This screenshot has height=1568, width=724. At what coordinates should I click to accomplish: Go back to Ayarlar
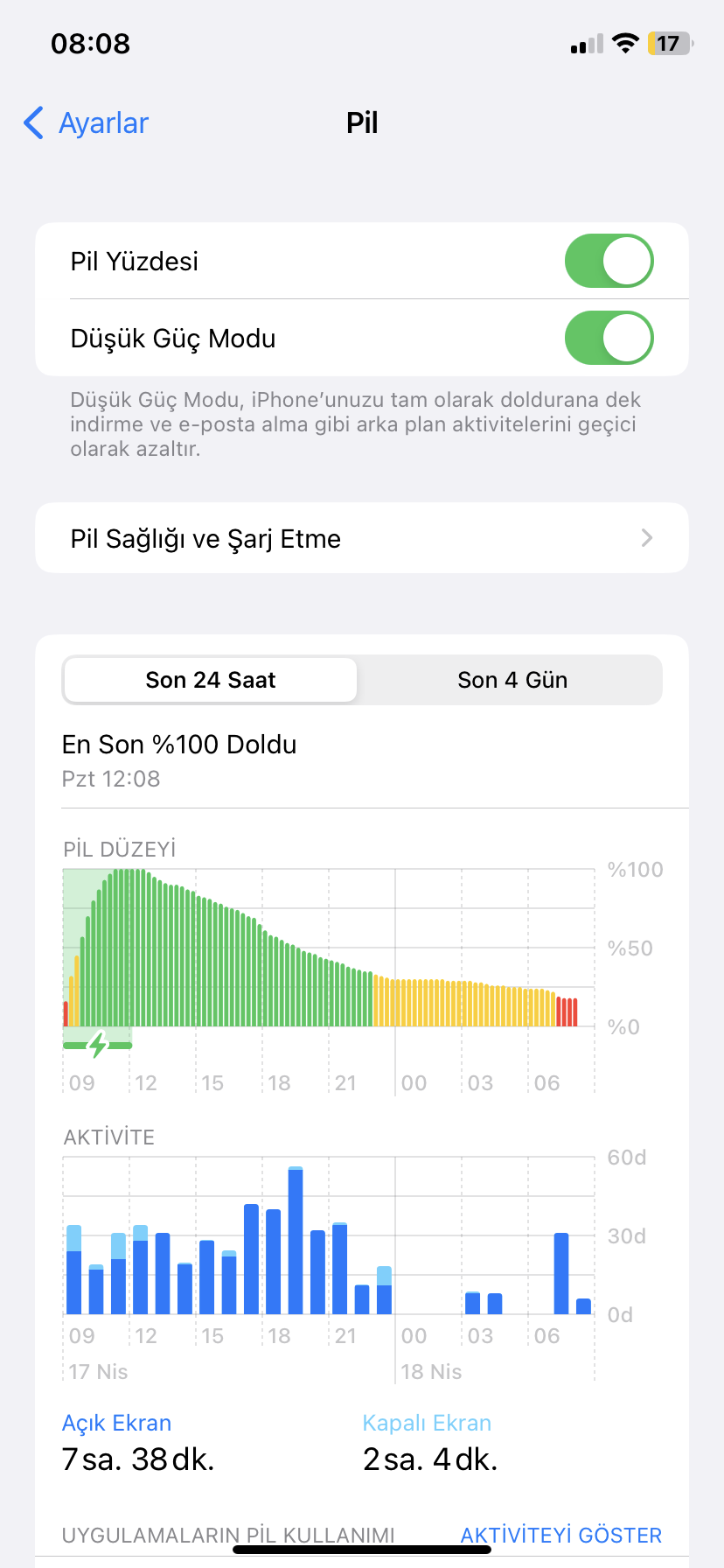coord(86,123)
